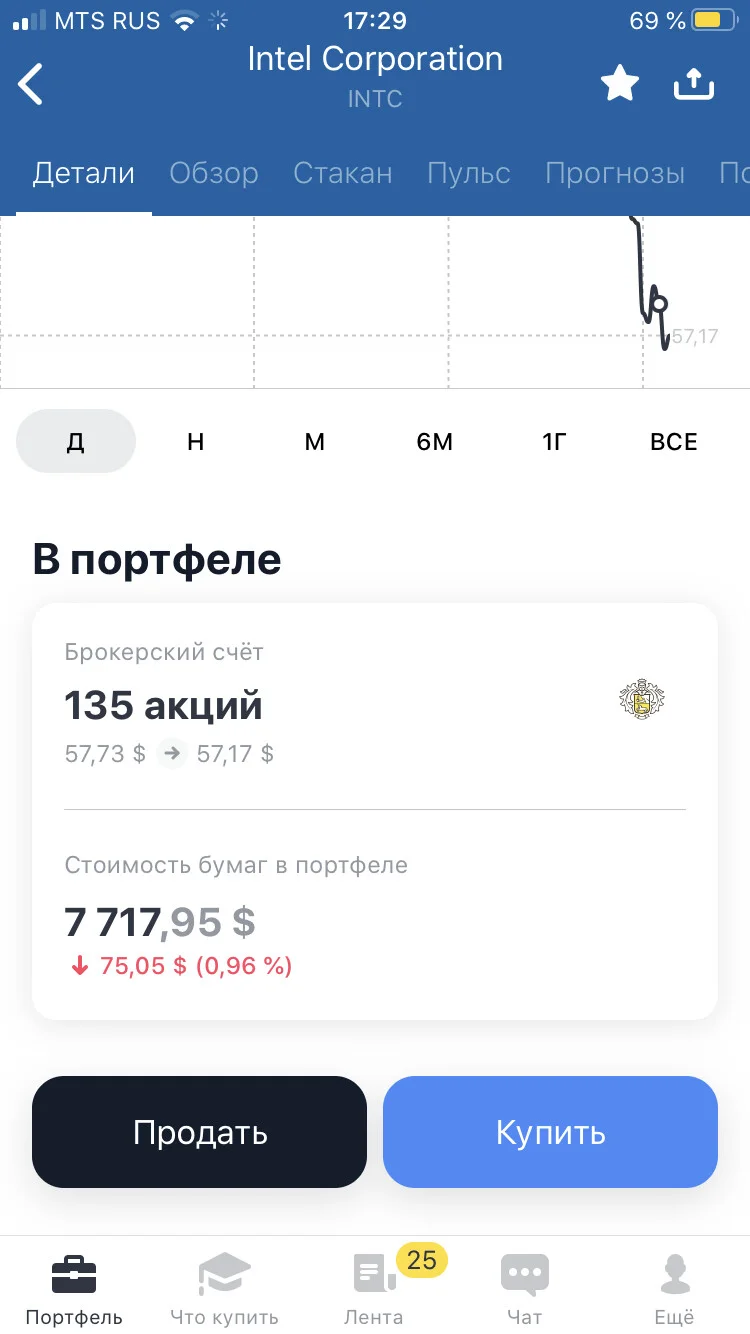Image resolution: width=750 pixels, height=1334 pixels.
Task: Open the Ещё menu tab
Action: pos(675,1288)
